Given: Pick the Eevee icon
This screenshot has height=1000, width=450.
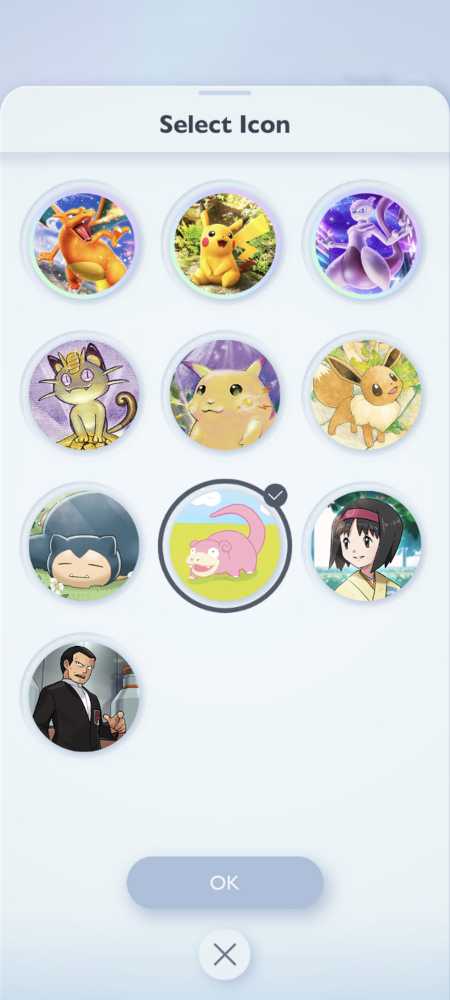Looking at the screenshot, I should pos(366,394).
